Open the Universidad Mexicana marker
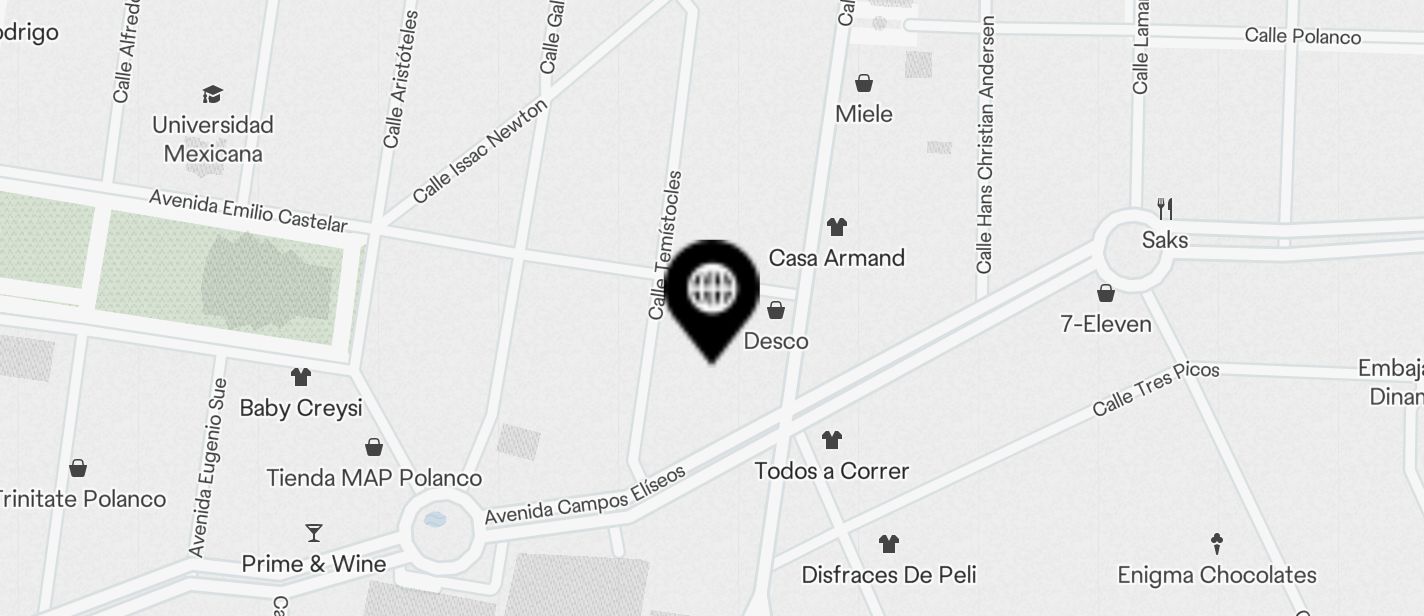 coord(212,96)
